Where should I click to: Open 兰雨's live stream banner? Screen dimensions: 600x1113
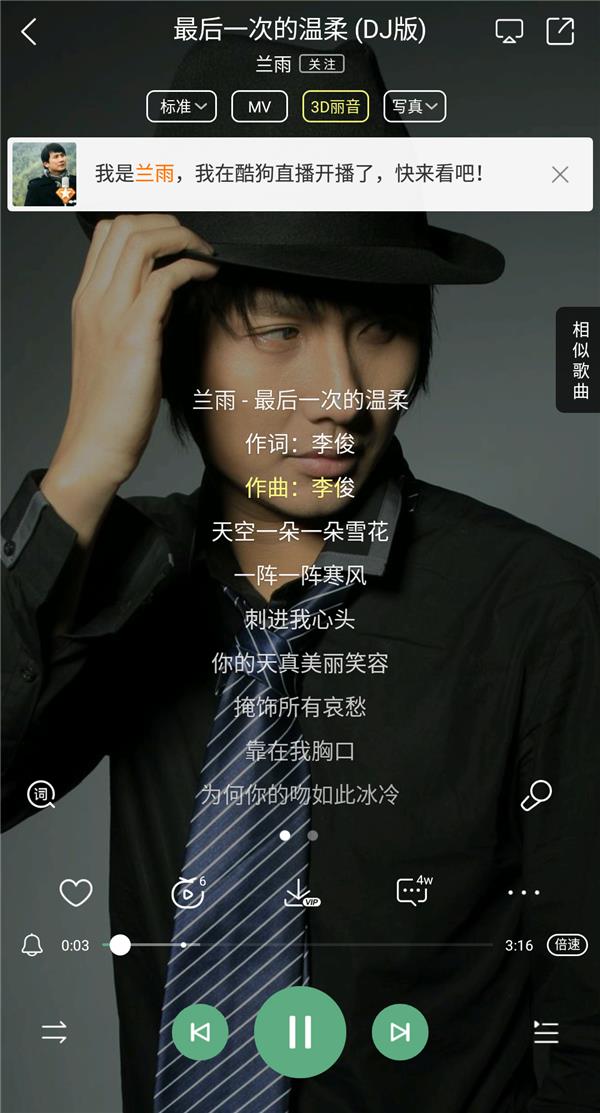[290, 174]
